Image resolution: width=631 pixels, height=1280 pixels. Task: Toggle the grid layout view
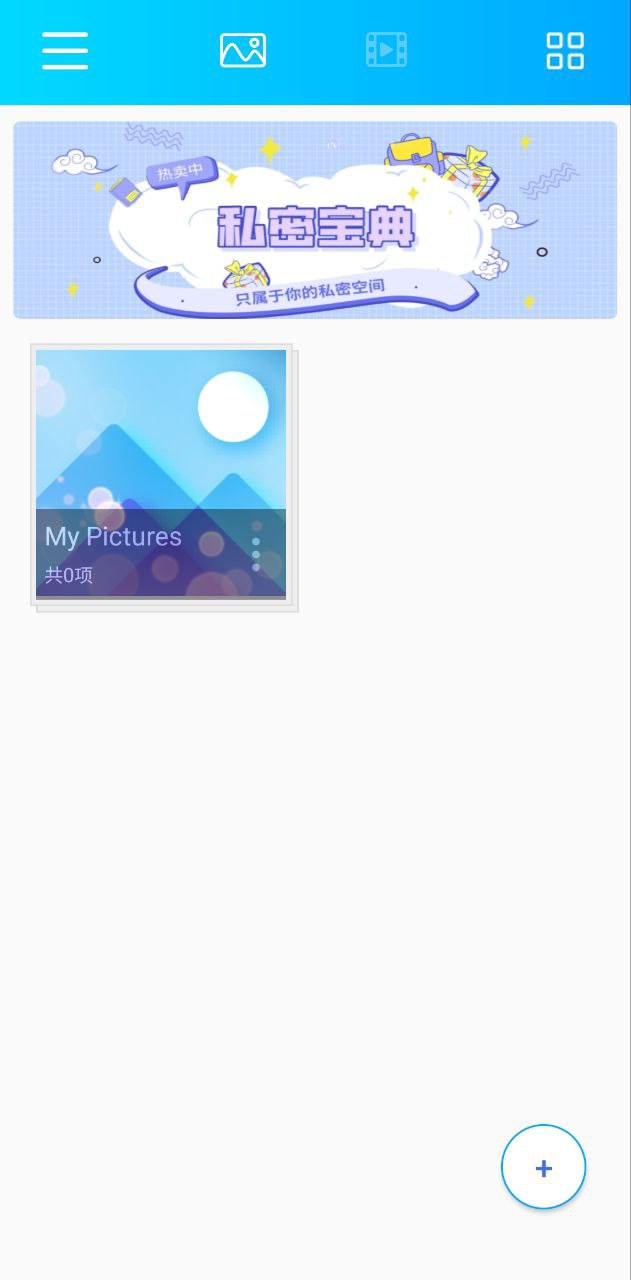pos(565,51)
